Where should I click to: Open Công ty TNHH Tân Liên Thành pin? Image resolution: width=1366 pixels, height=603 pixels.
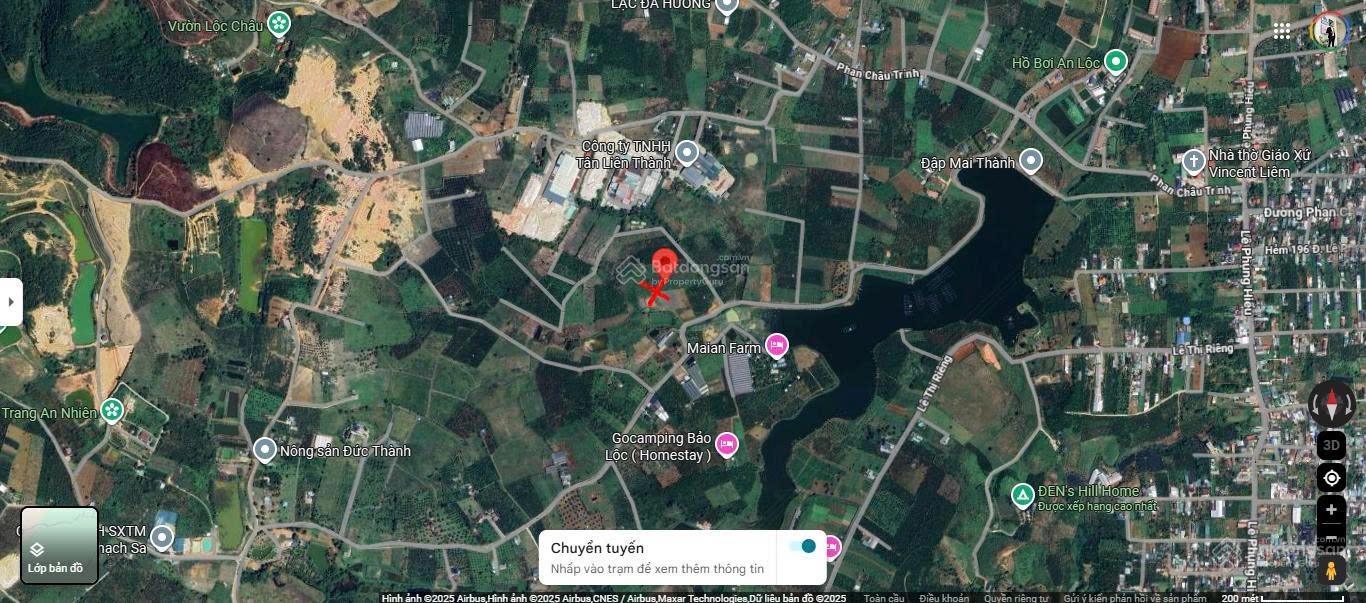coord(686,153)
